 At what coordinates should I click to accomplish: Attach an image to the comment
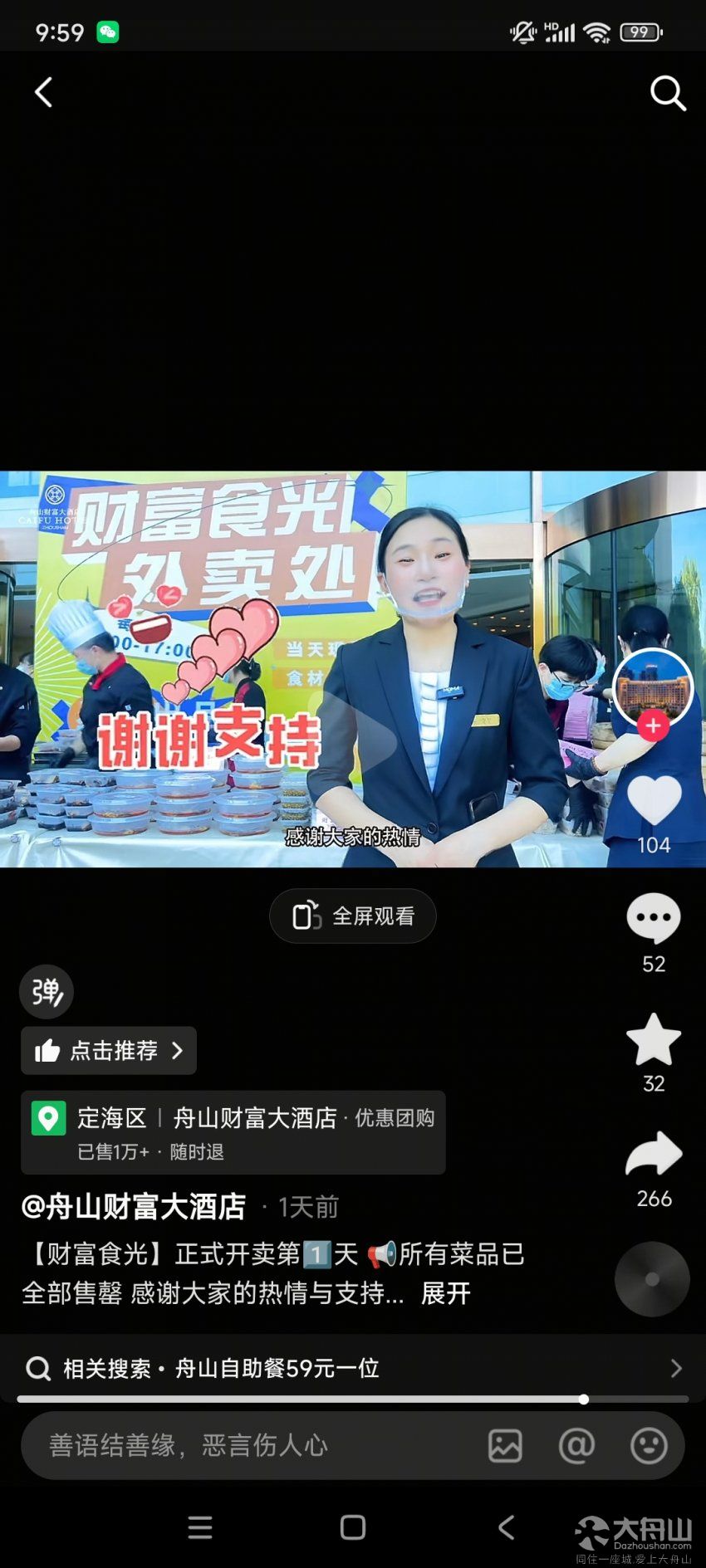pyautogui.click(x=505, y=1446)
